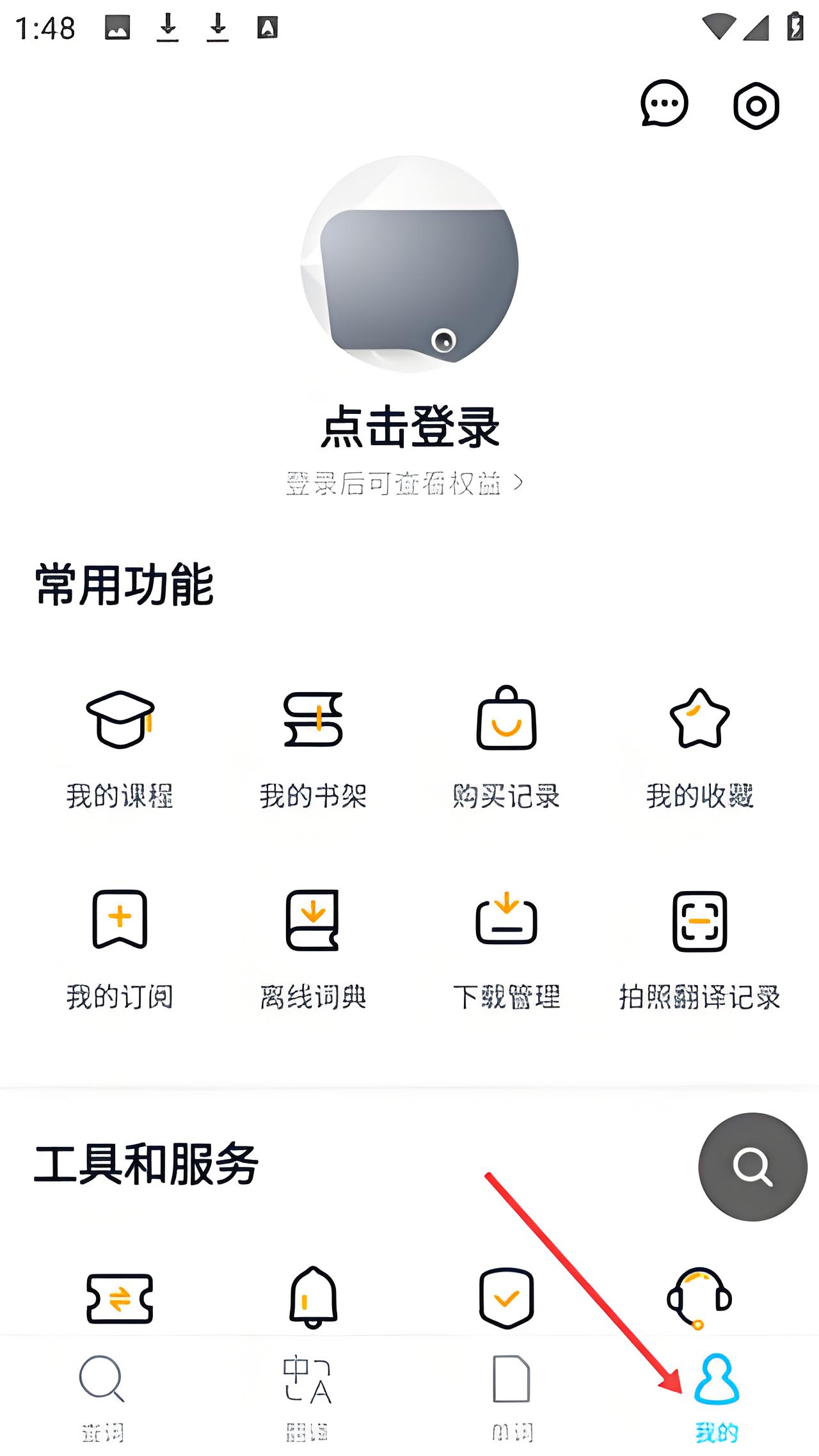This screenshot has width=819, height=1456.
Task: Tap 点击登录 to log in
Action: point(409,427)
